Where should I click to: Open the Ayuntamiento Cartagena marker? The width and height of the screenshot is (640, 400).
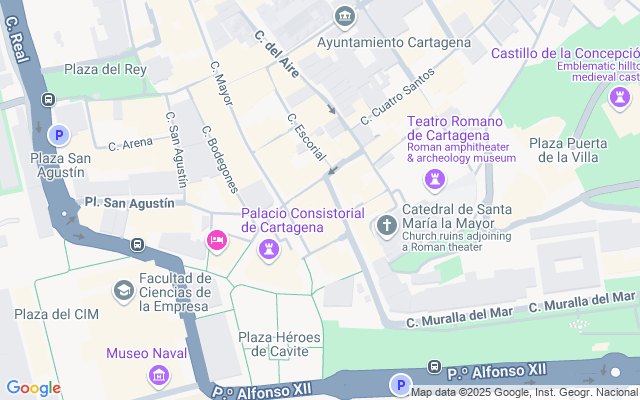click(x=345, y=17)
